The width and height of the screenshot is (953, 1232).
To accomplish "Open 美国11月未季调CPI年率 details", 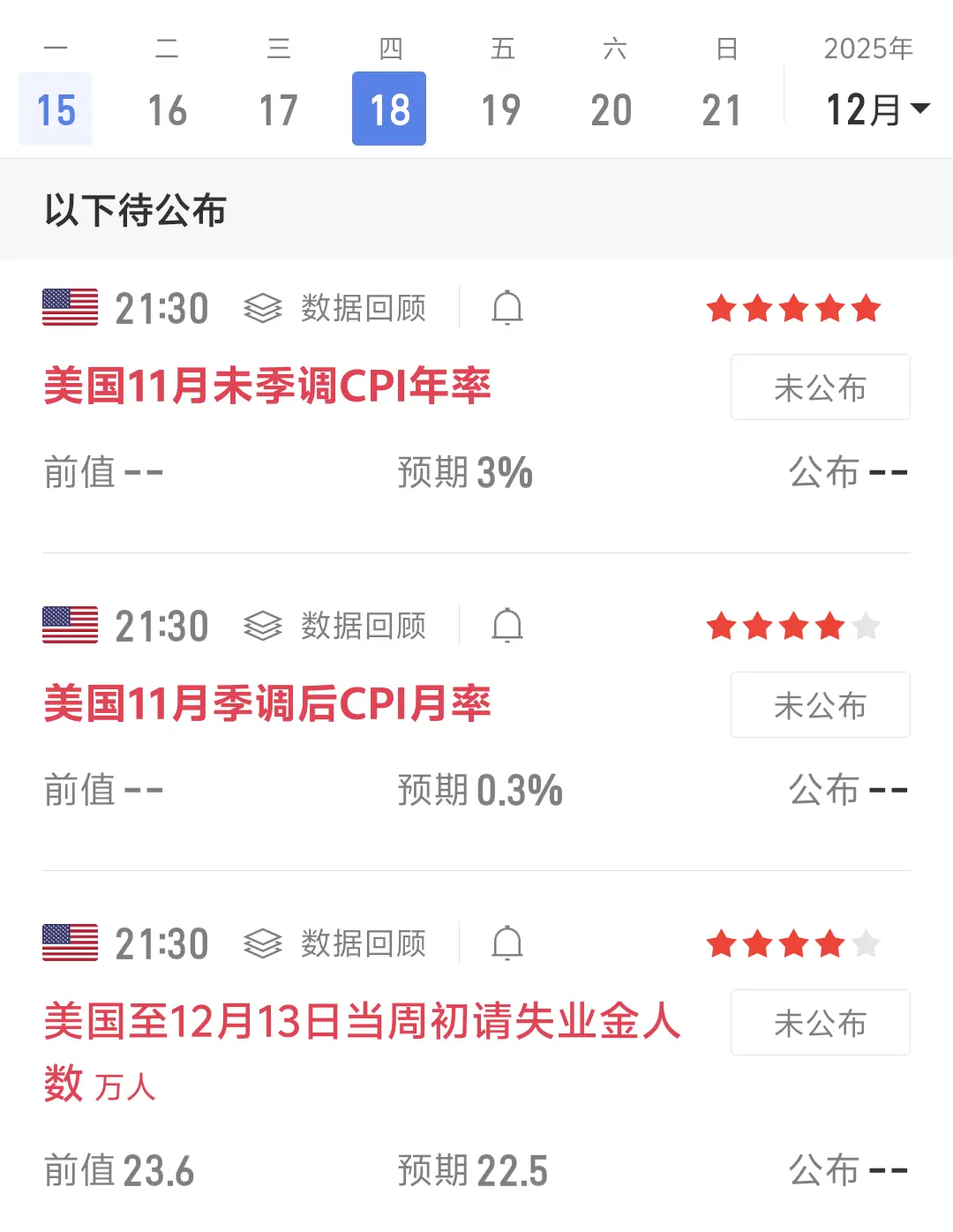I will [x=267, y=387].
